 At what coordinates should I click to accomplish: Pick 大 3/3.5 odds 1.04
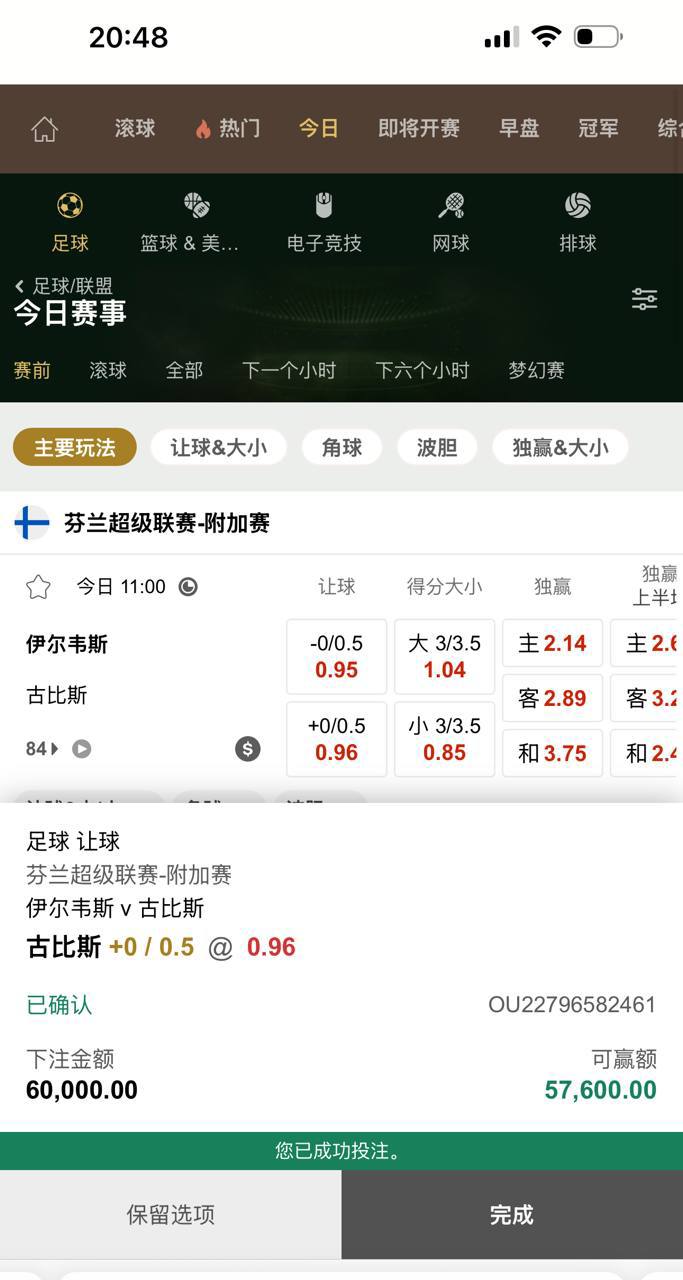tap(444, 656)
